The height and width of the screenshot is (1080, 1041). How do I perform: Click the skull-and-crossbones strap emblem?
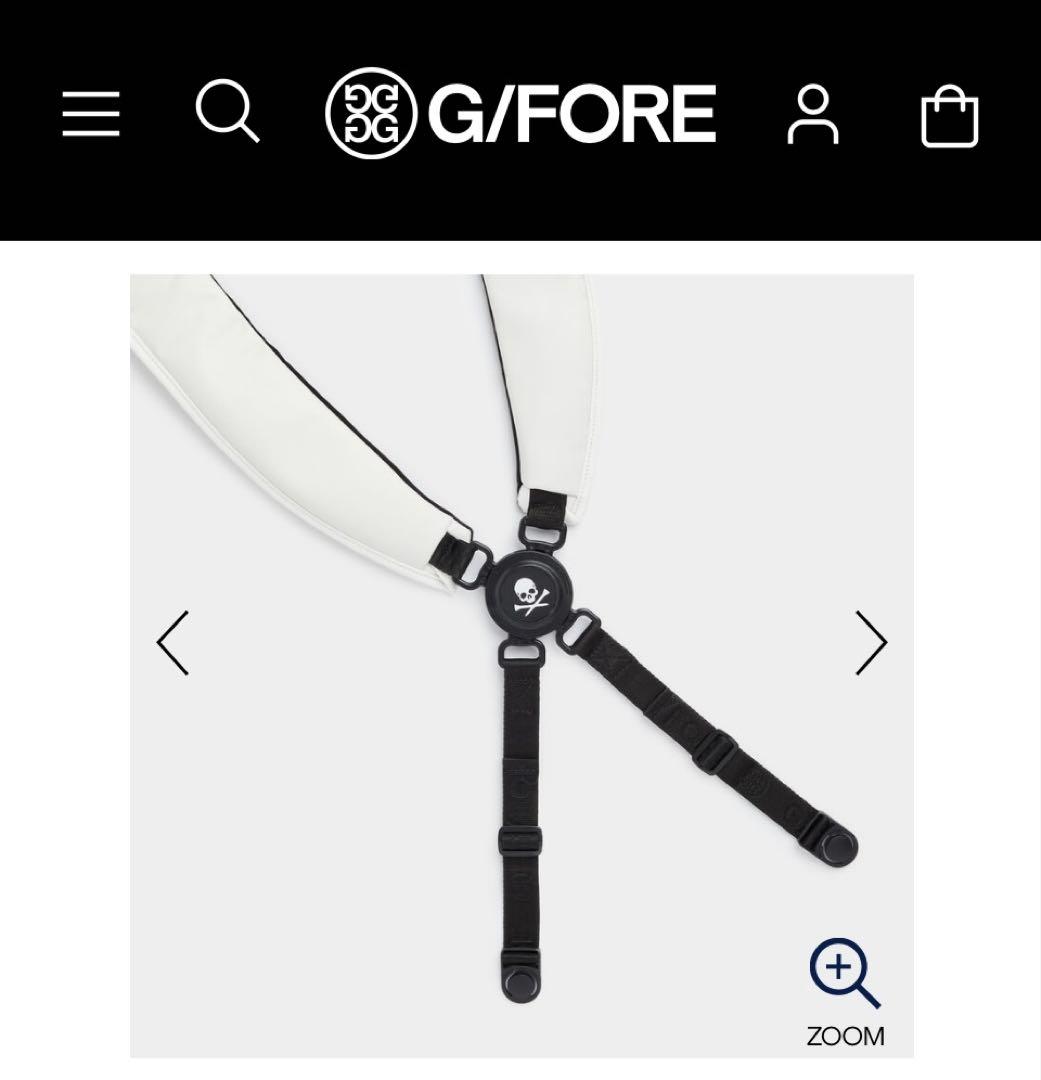533,591
